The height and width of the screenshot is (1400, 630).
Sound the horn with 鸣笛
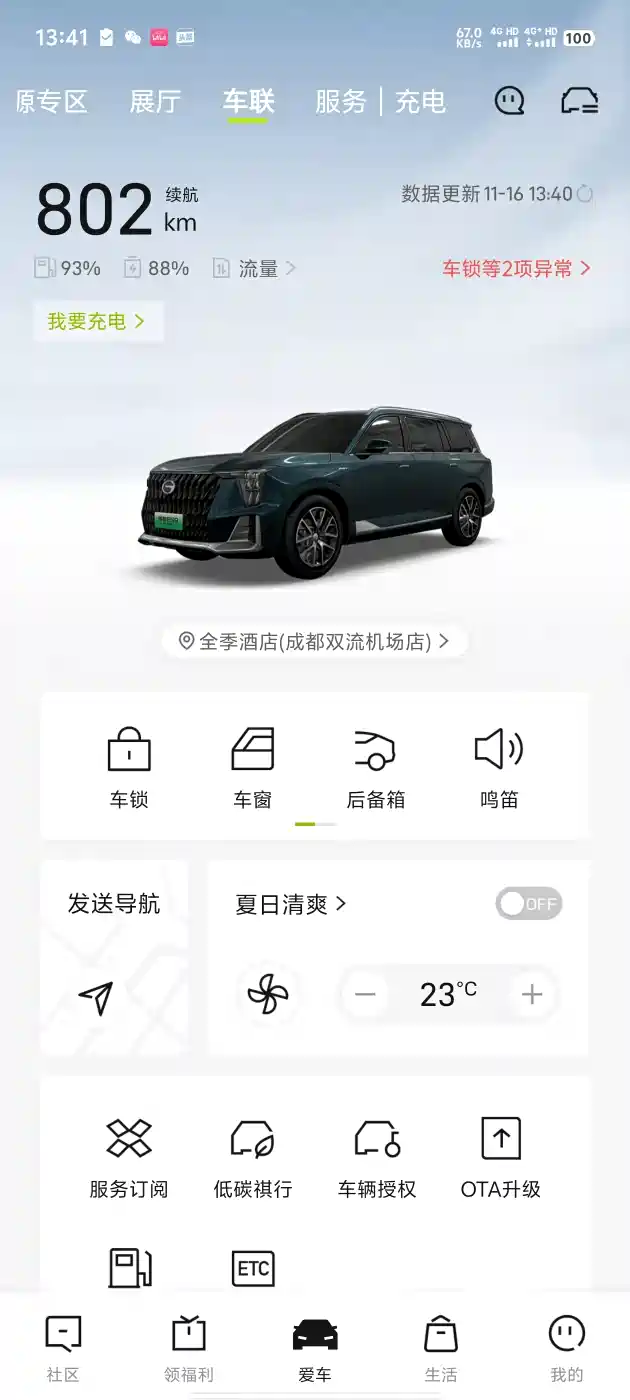click(498, 767)
